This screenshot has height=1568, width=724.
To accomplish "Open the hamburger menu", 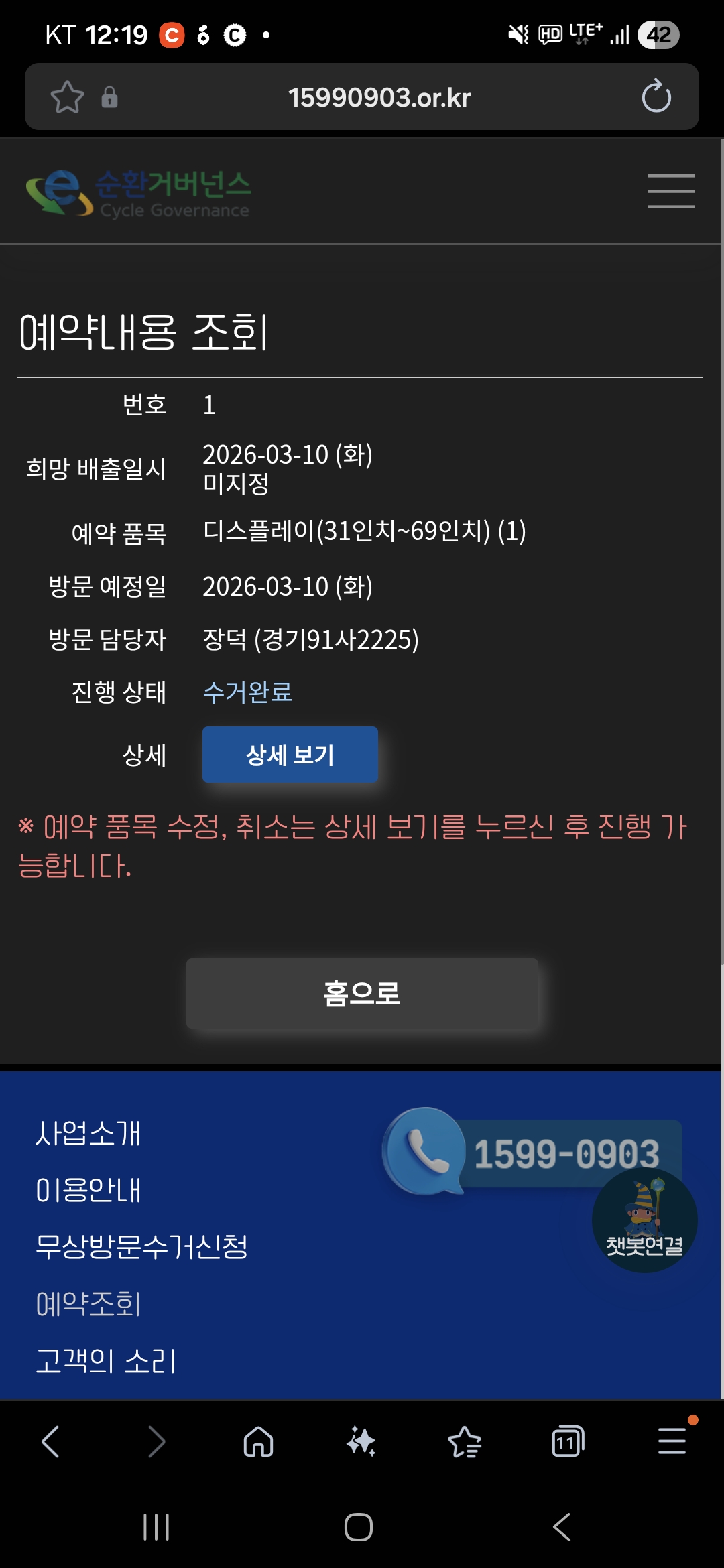I will pyautogui.click(x=670, y=191).
